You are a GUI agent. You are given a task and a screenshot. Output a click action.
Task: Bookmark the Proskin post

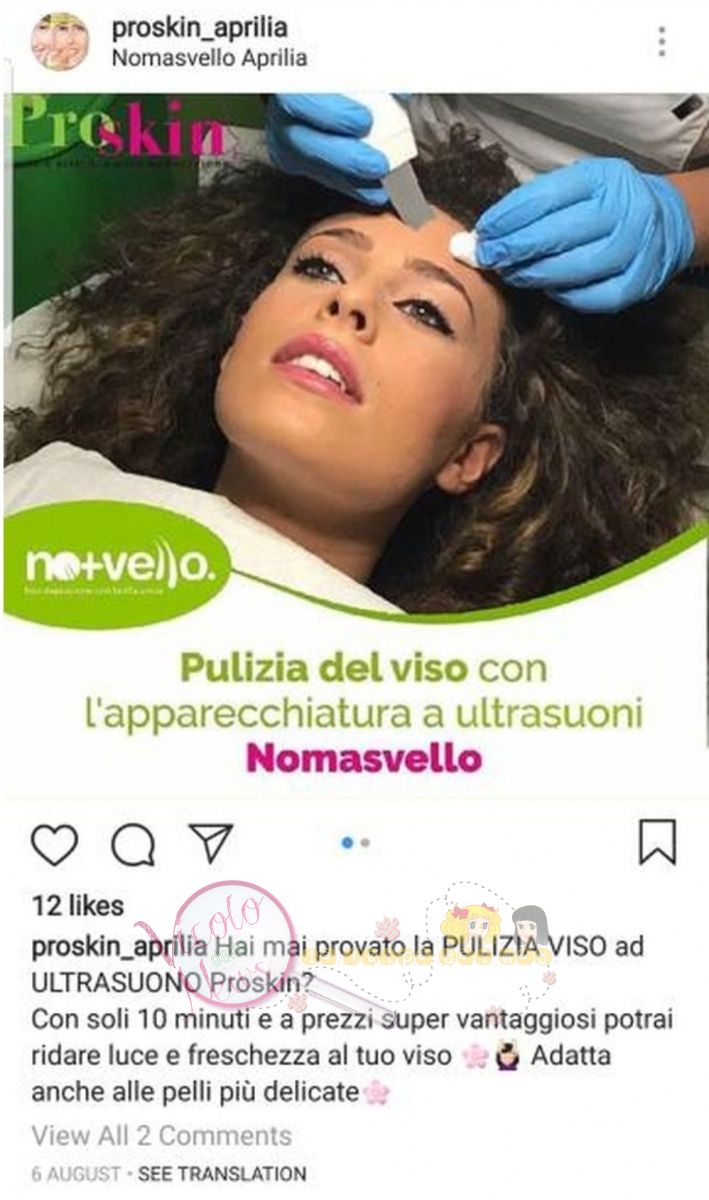click(657, 842)
